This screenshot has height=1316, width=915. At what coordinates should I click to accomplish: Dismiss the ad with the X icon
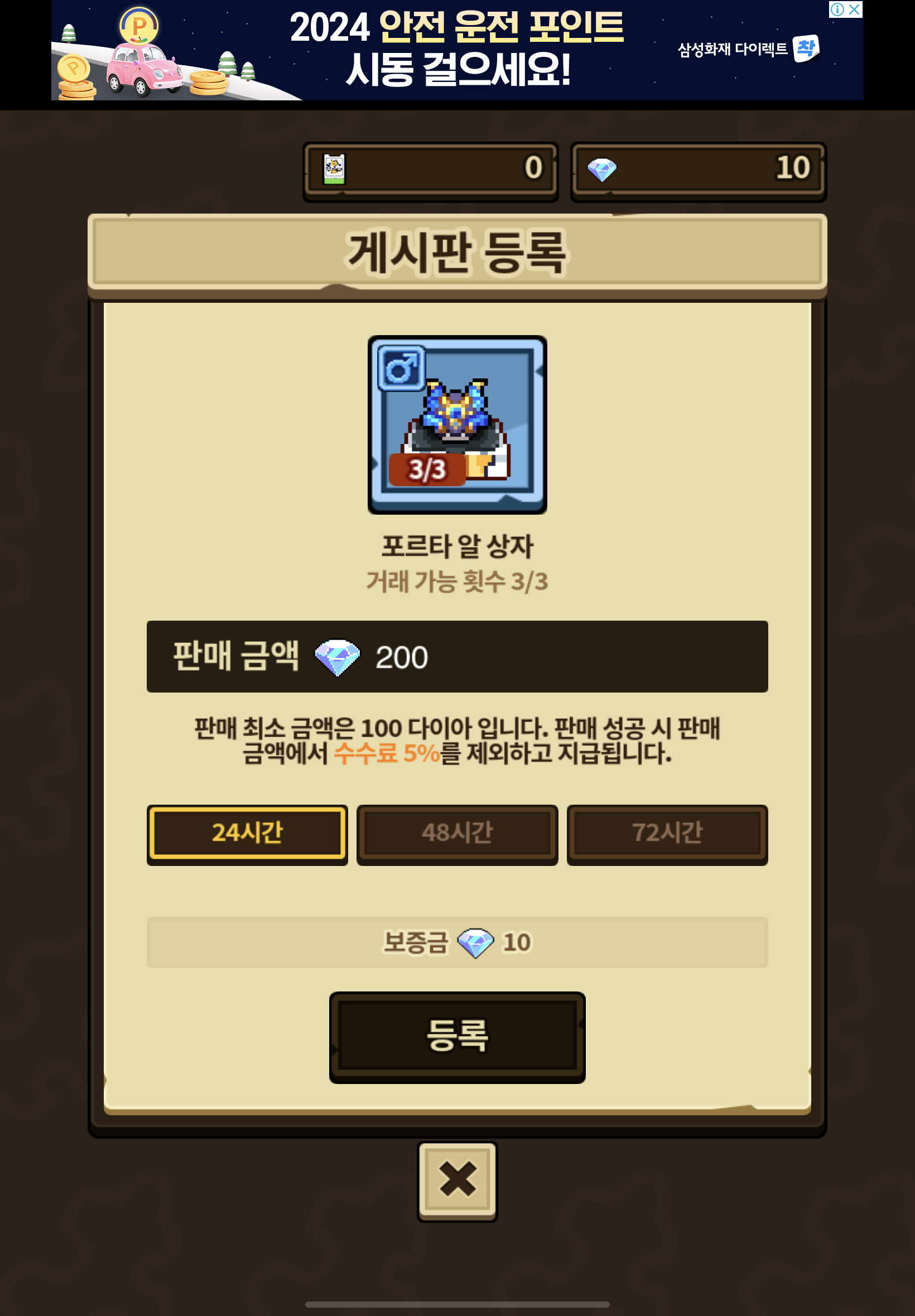coord(854,9)
